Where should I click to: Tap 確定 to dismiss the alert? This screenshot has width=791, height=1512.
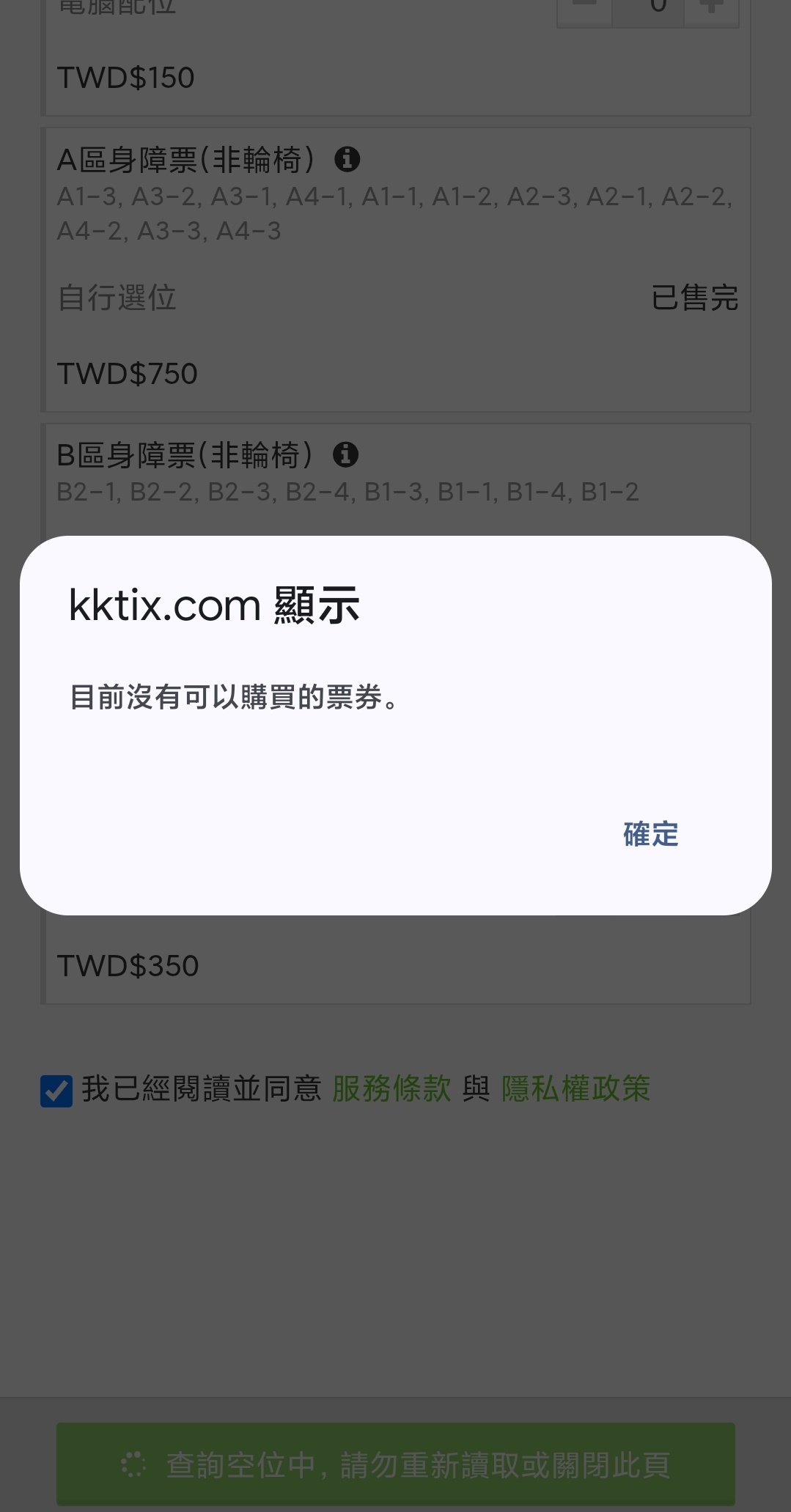pyautogui.click(x=650, y=834)
